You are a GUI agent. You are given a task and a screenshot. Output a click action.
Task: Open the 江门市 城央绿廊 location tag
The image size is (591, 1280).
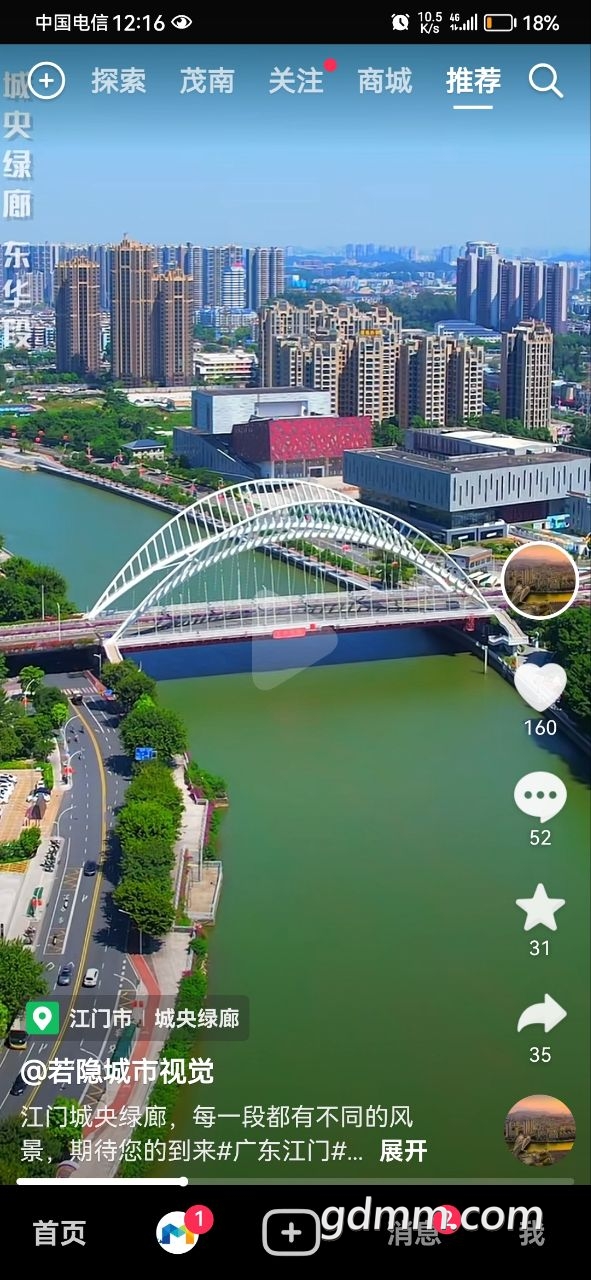(x=134, y=1018)
